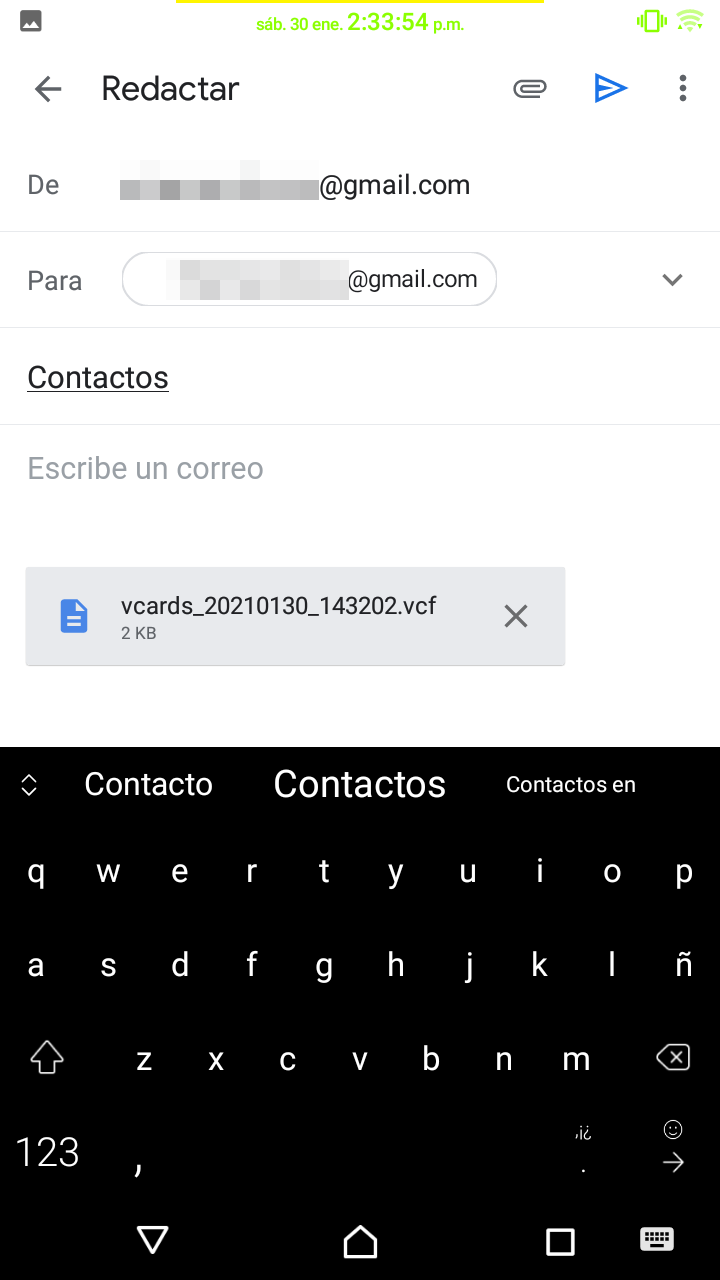
Task: Tap the recent apps square button
Action: tap(560, 1242)
